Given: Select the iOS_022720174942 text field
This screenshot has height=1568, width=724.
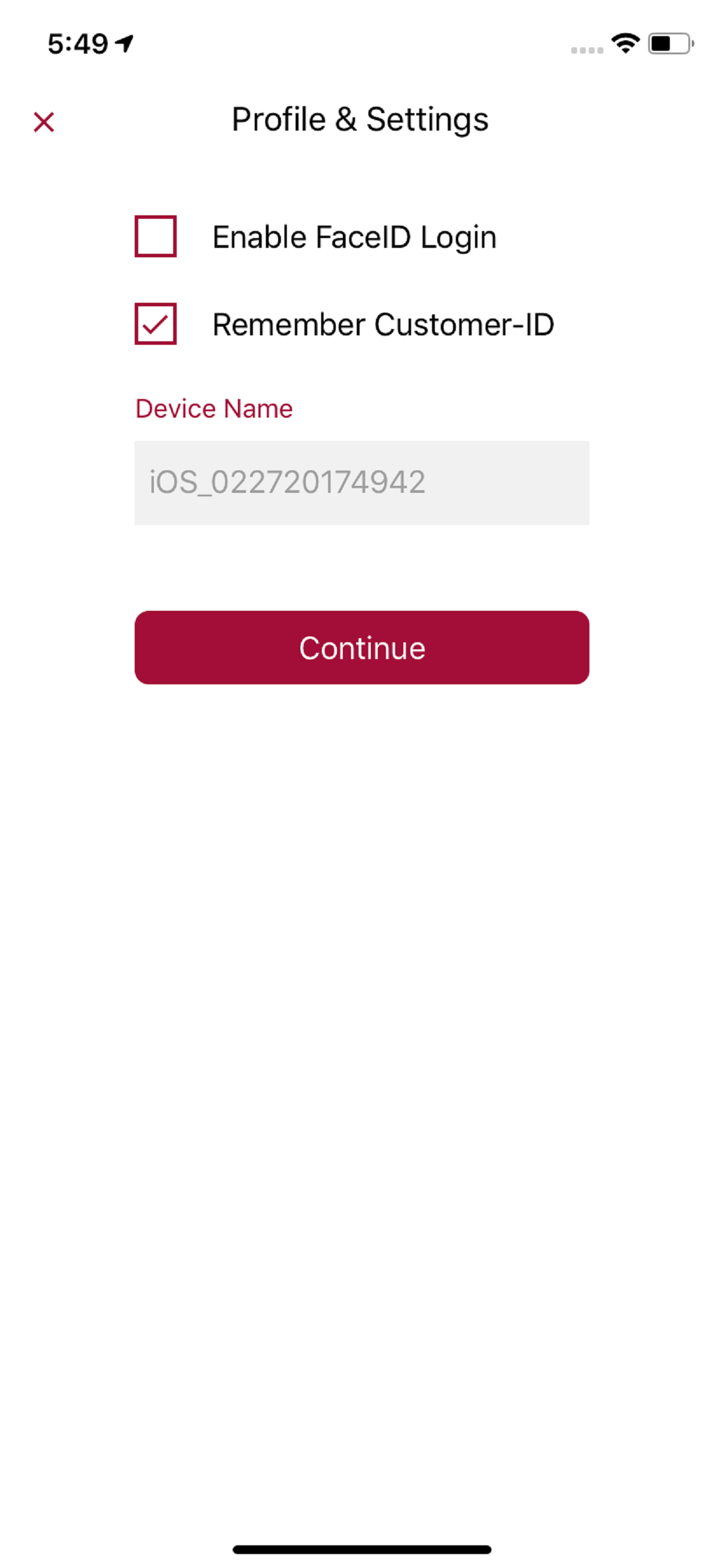Looking at the screenshot, I should click(x=362, y=482).
